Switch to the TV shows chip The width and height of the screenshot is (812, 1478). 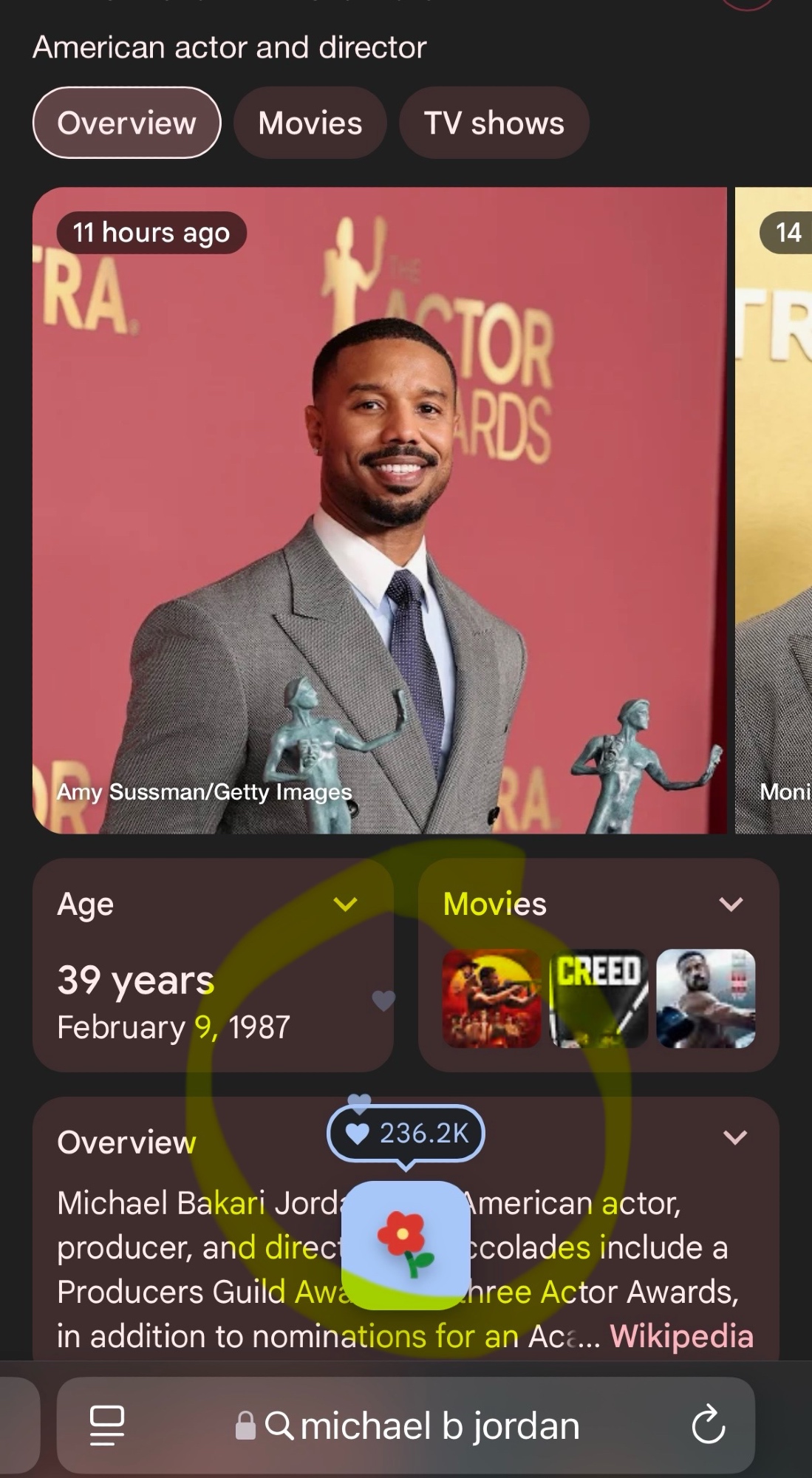tap(494, 123)
